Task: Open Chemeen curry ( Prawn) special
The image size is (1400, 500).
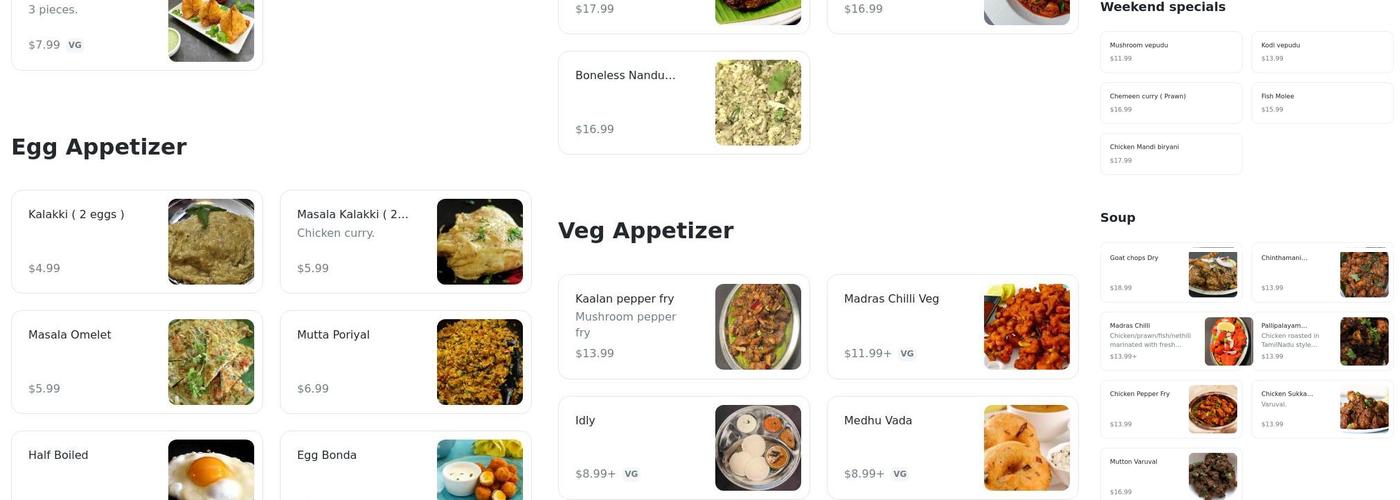Action: pyautogui.click(x=1171, y=103)
